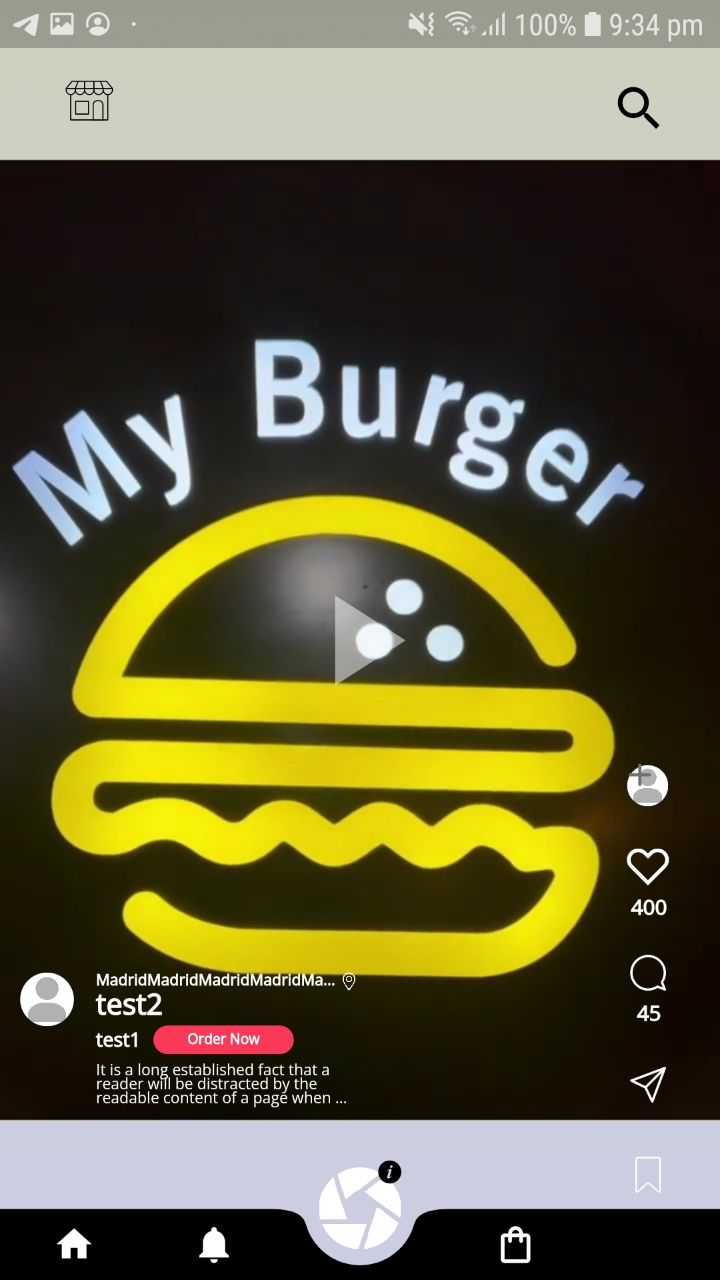
Task: Open the search magnifier
Action: pos(637,107)
